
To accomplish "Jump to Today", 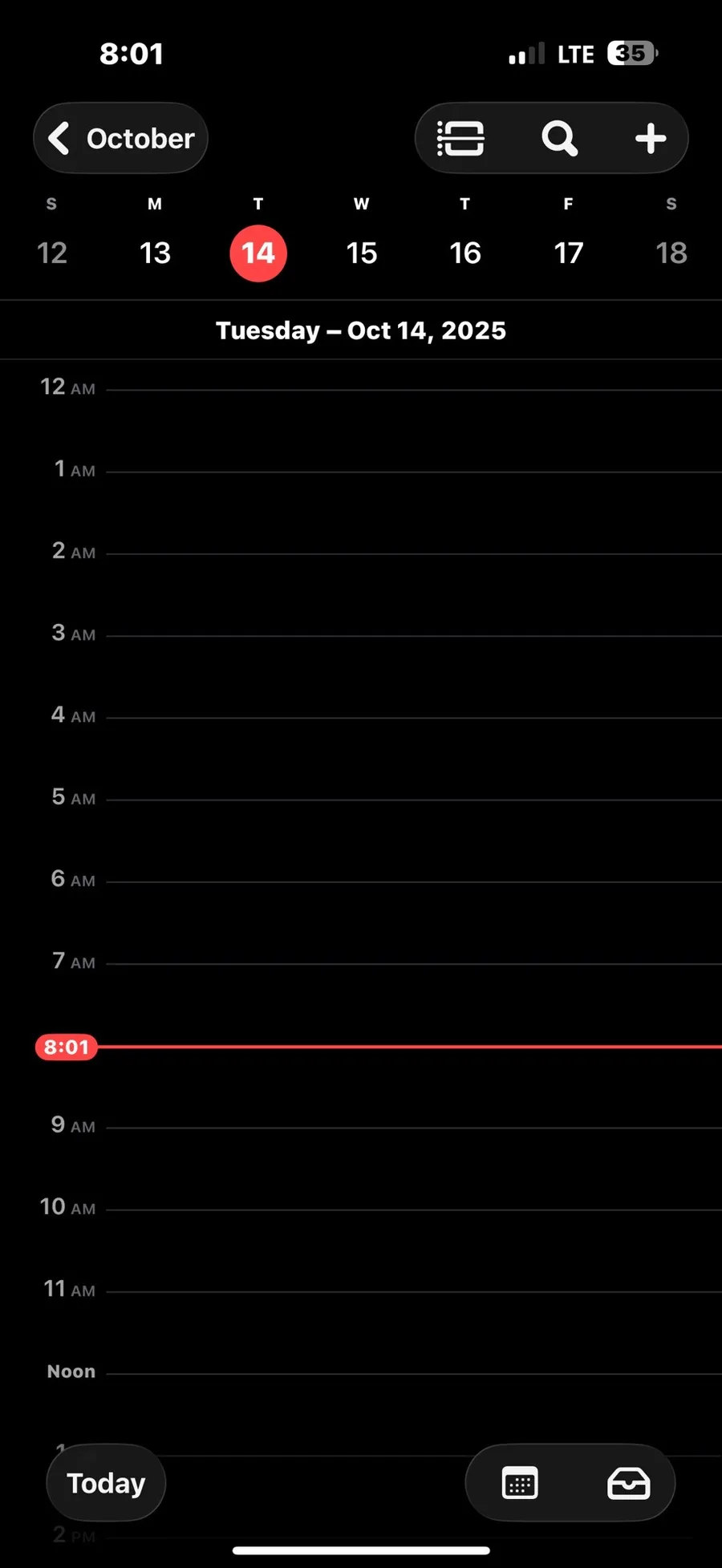I will (106, 1483).
